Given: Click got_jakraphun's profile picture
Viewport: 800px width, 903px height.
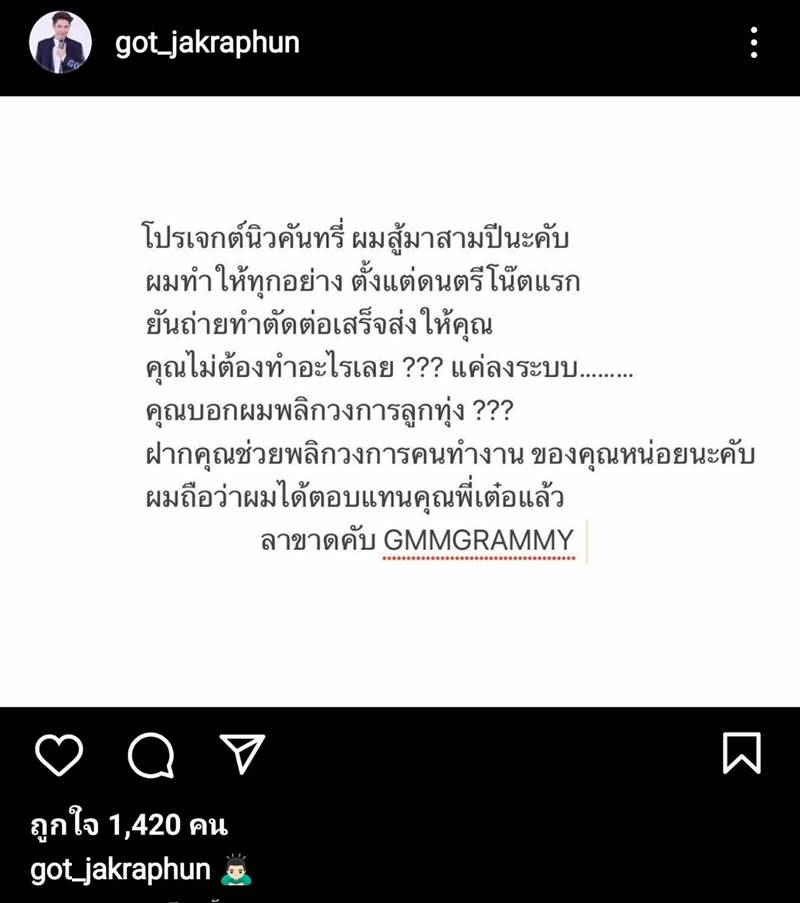Looking at the screenshot, I should 60,42.
